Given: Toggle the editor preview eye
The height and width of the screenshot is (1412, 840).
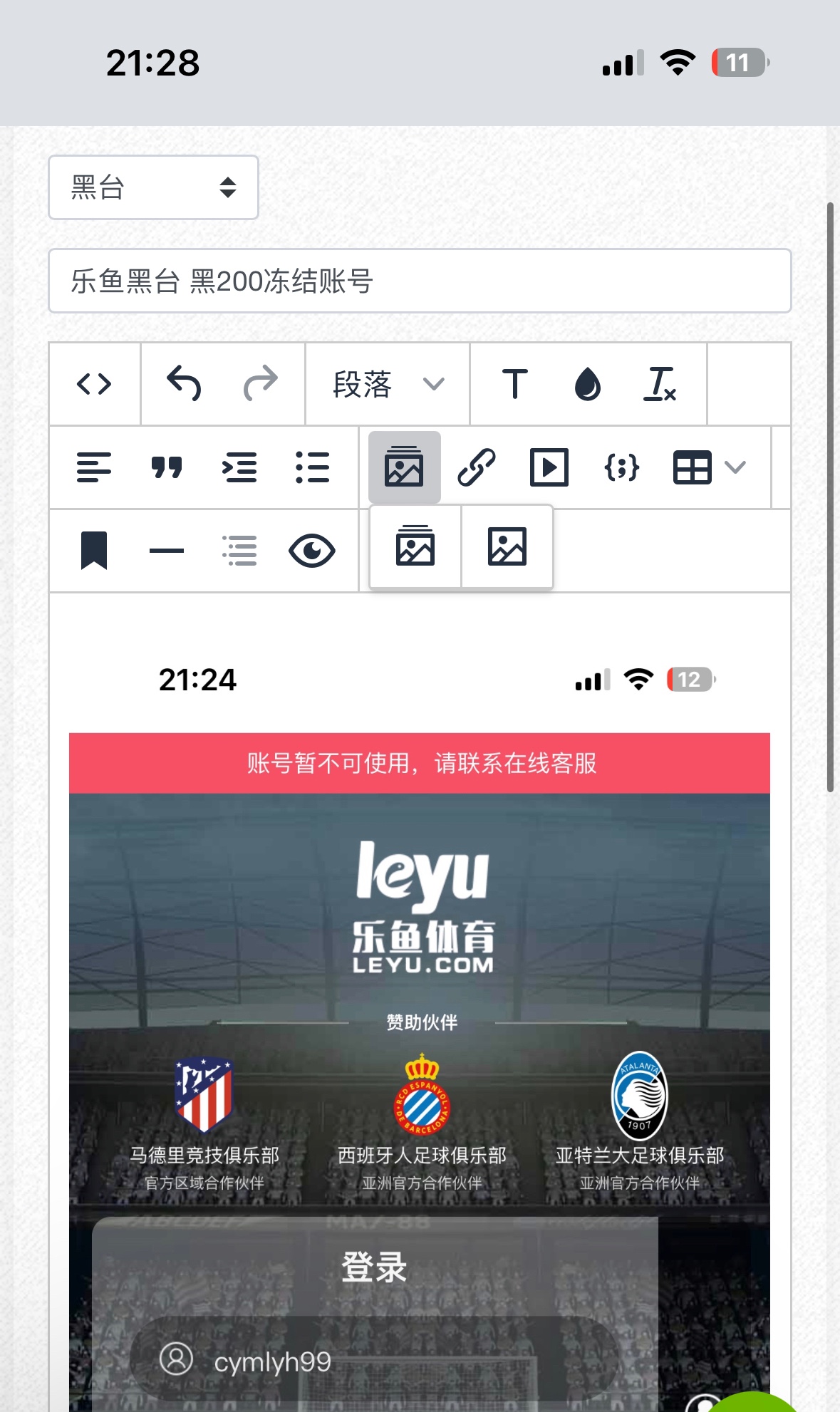Looking at the screenshot, I should (x=312, y=551).
